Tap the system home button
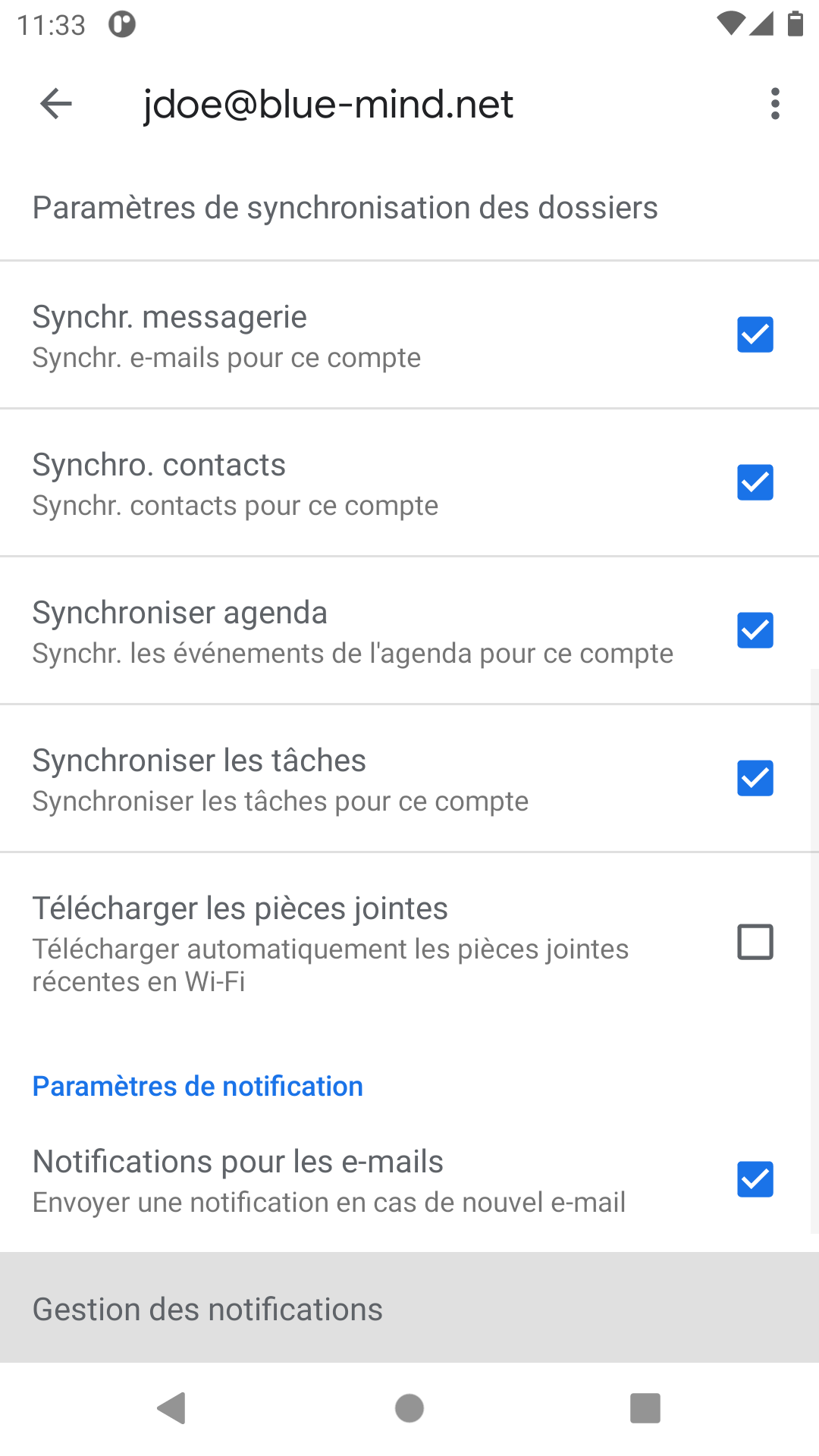 tap(409, 1408)
